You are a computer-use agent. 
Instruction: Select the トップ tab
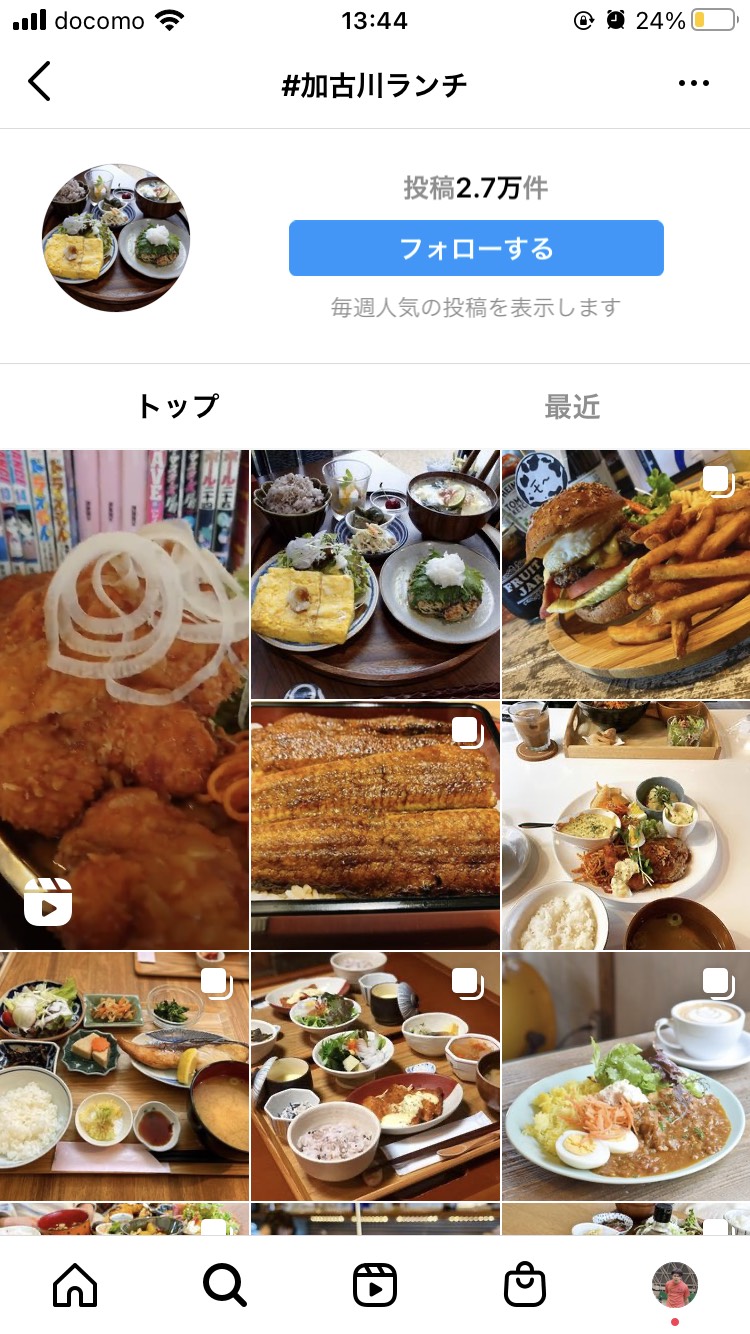177,406
